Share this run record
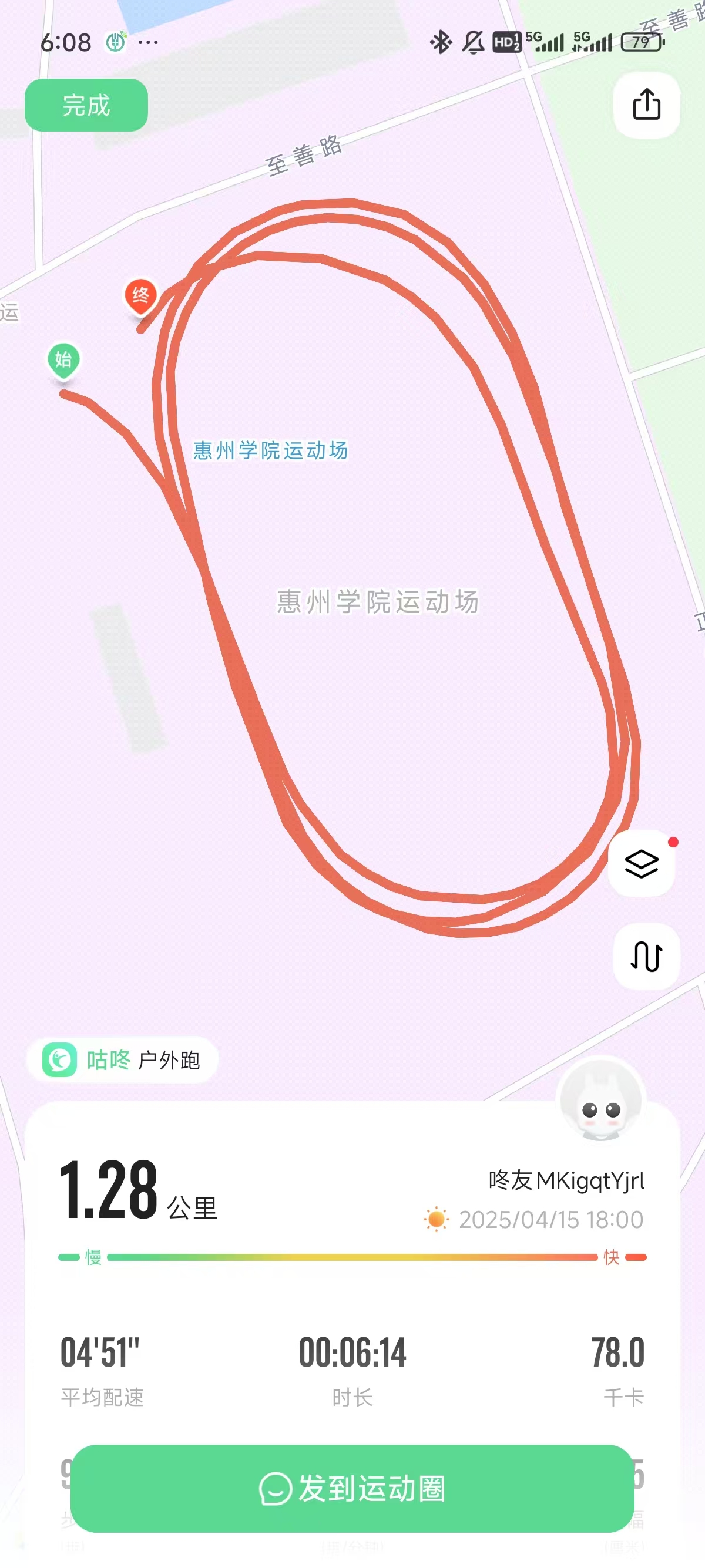 (646, 105)
